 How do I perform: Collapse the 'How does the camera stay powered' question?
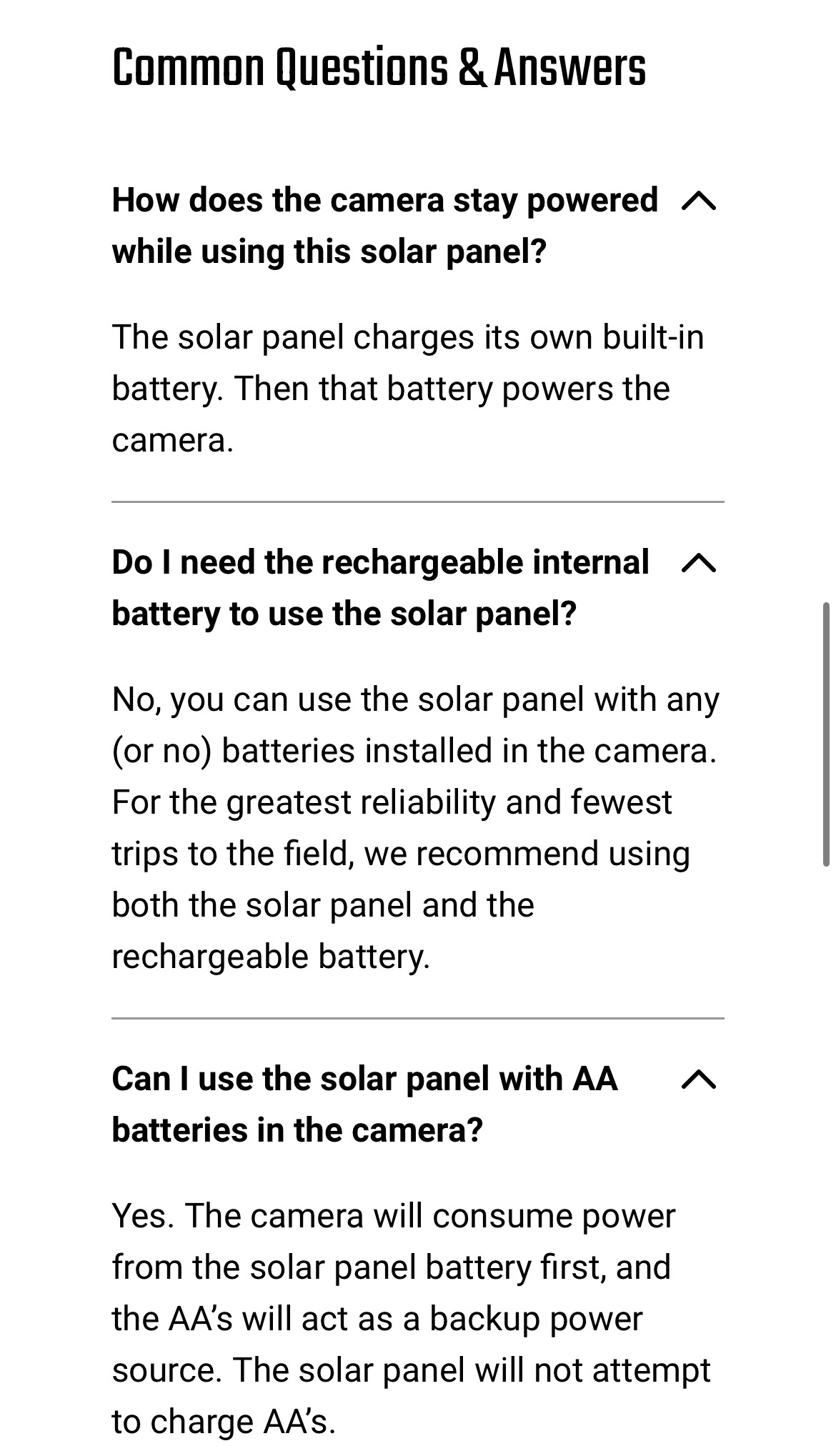(699, 202)
